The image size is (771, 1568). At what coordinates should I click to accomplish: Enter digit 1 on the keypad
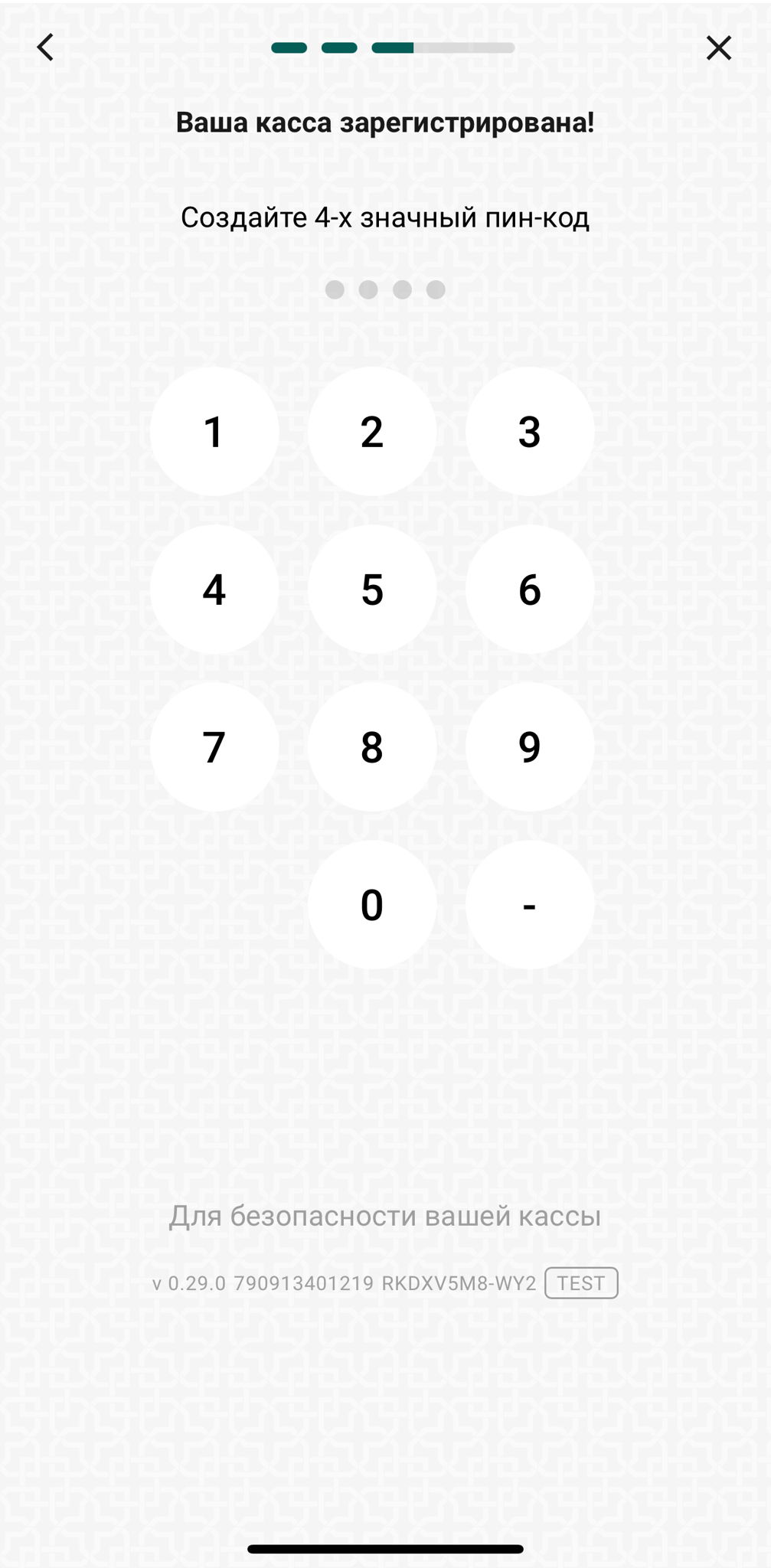(x=214, y=432)
